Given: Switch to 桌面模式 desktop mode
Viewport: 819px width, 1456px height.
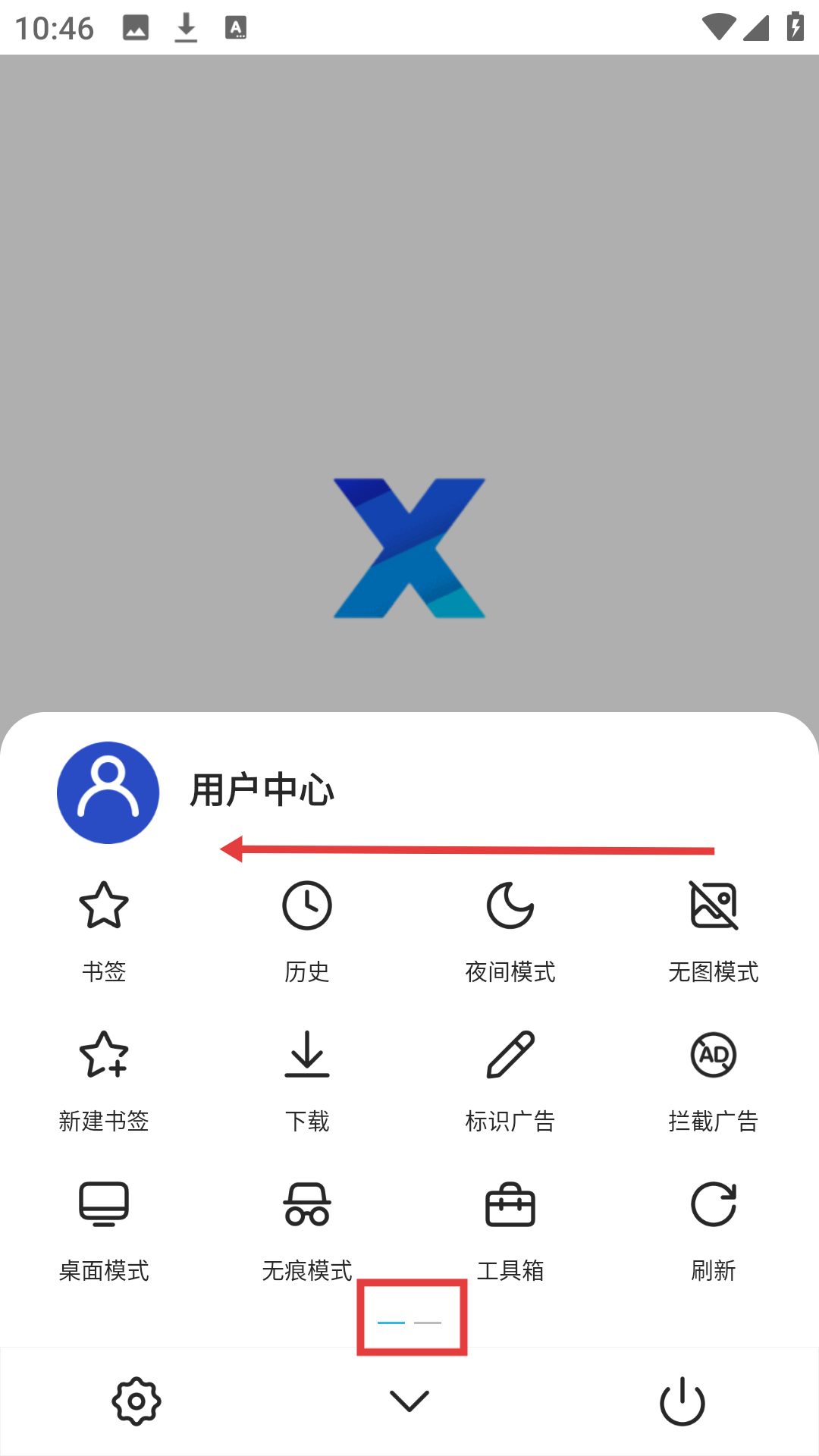Looking at the screenshot, I should pyautogui.click(x=104, y=1228).
